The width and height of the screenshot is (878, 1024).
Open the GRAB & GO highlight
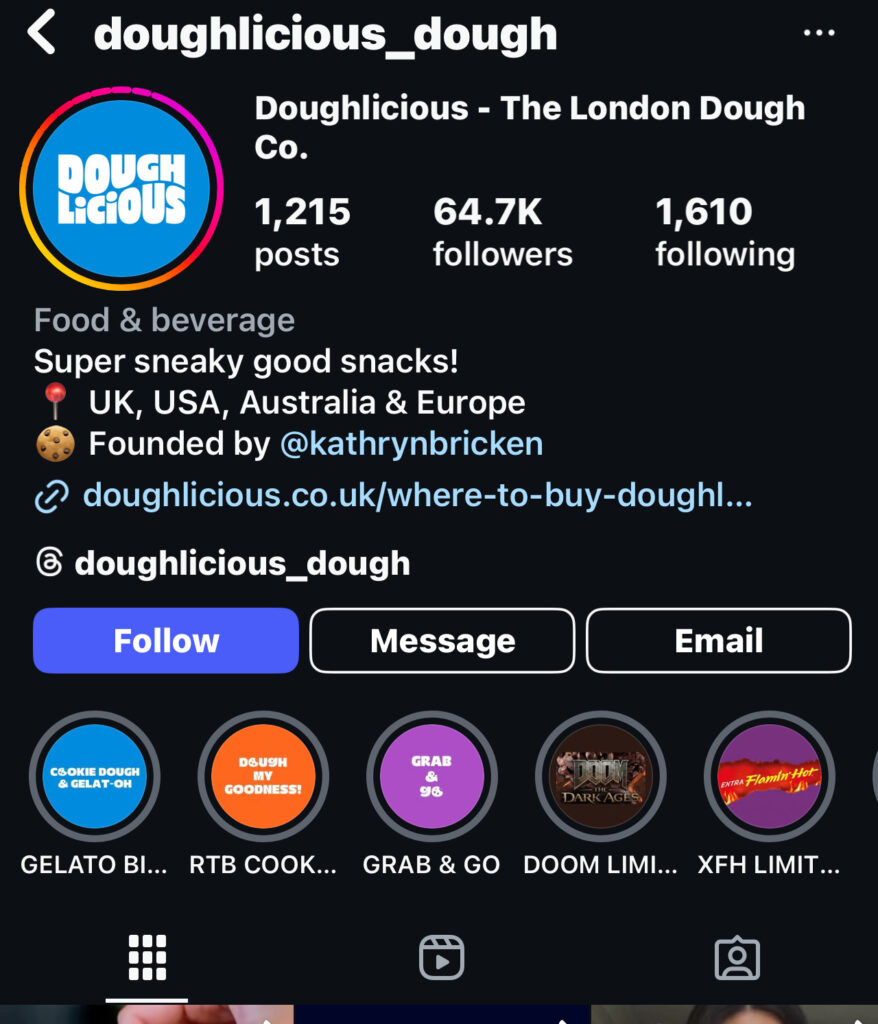pos(432,776)
